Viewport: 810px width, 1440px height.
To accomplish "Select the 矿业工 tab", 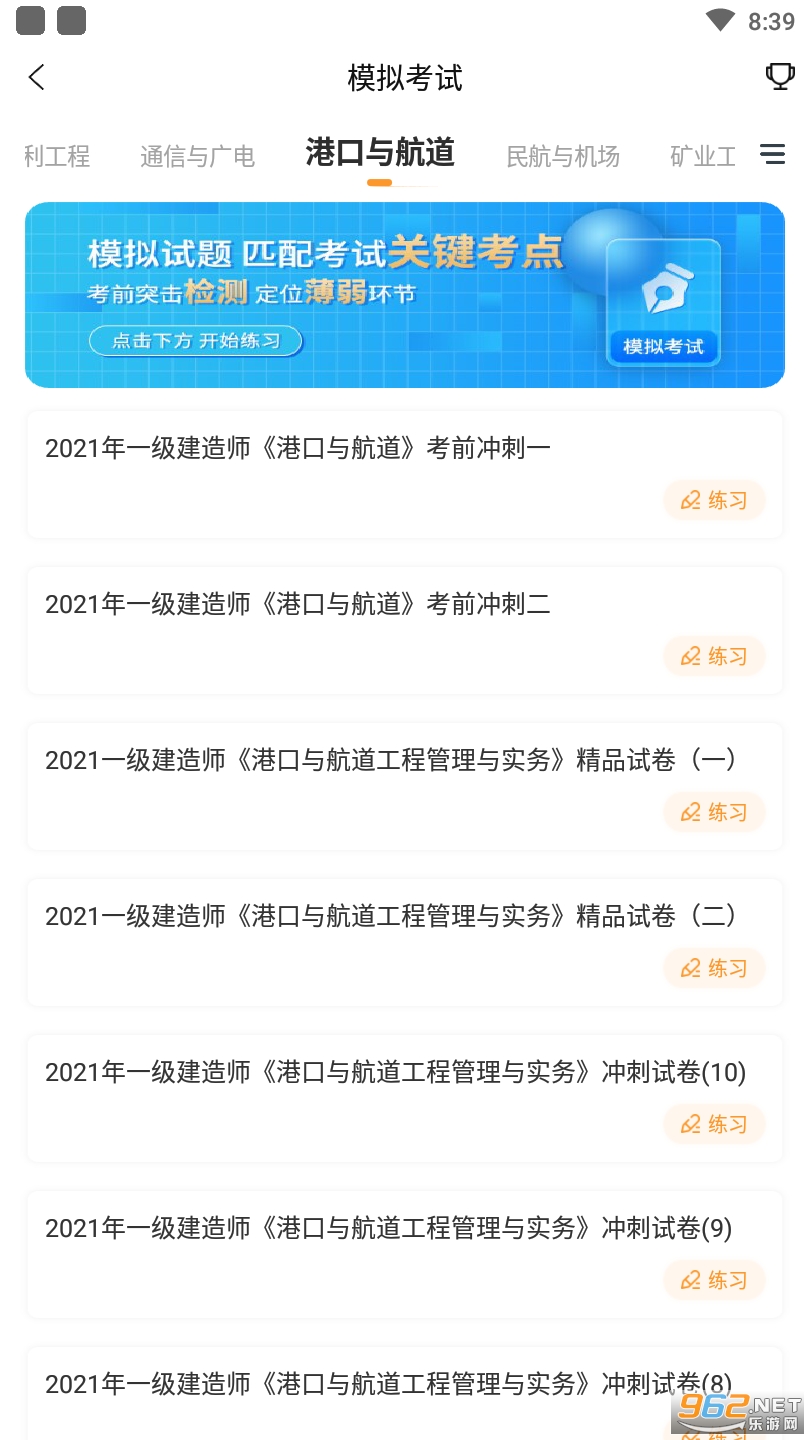I will [x=703, y=156].
